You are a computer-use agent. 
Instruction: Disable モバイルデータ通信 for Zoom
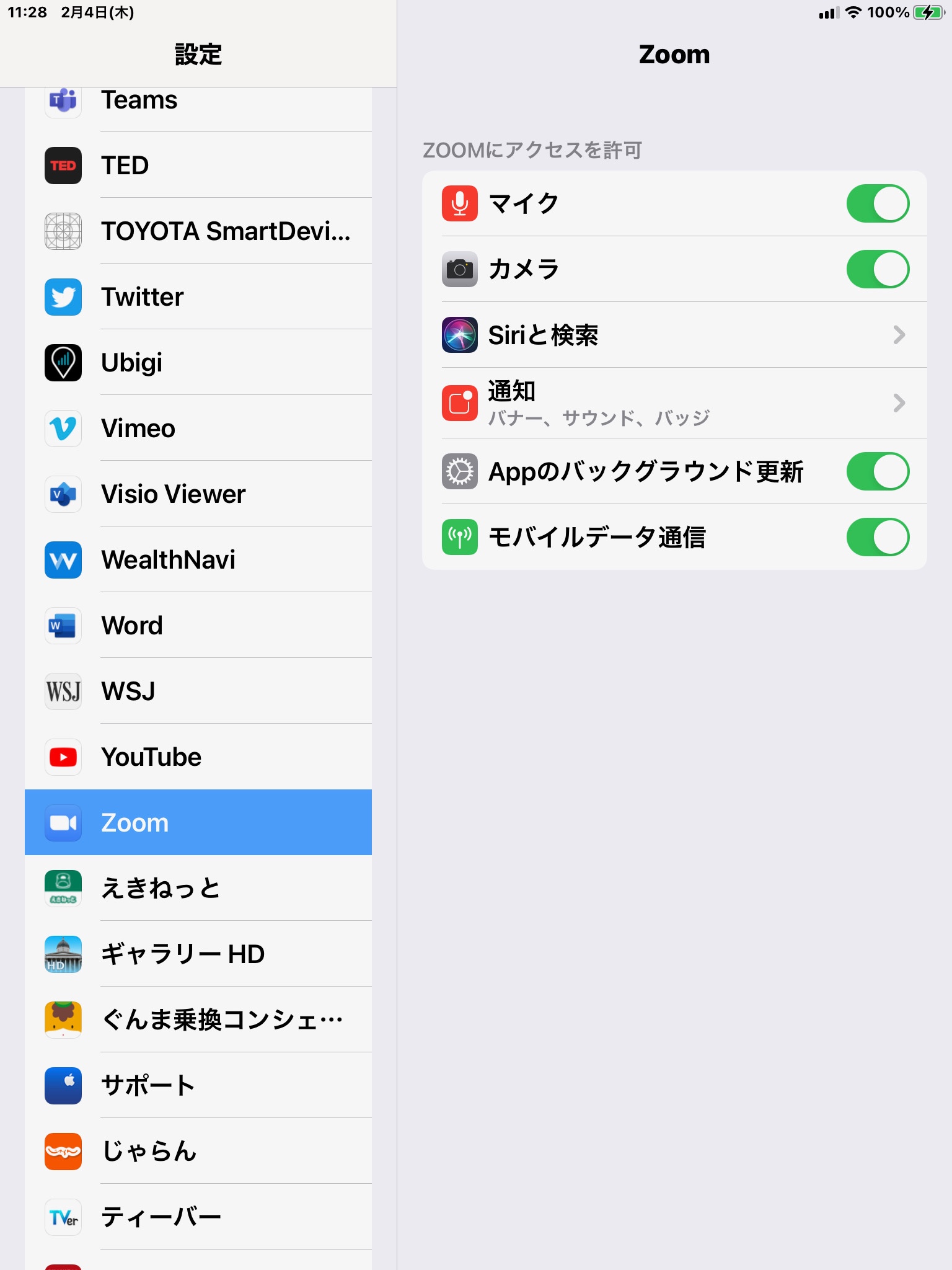pos(877,537)
